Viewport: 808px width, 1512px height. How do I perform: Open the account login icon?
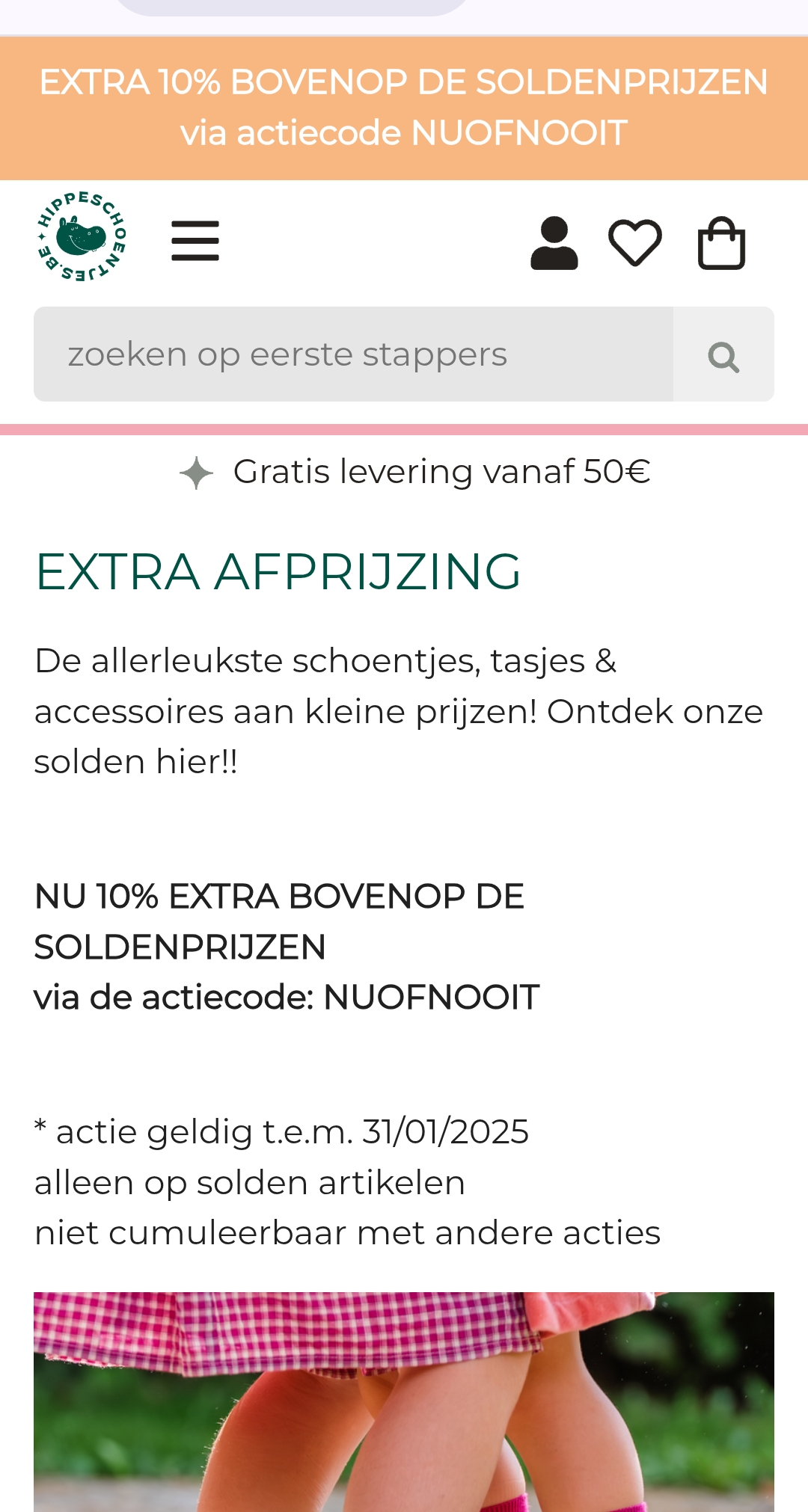[553, 241]
